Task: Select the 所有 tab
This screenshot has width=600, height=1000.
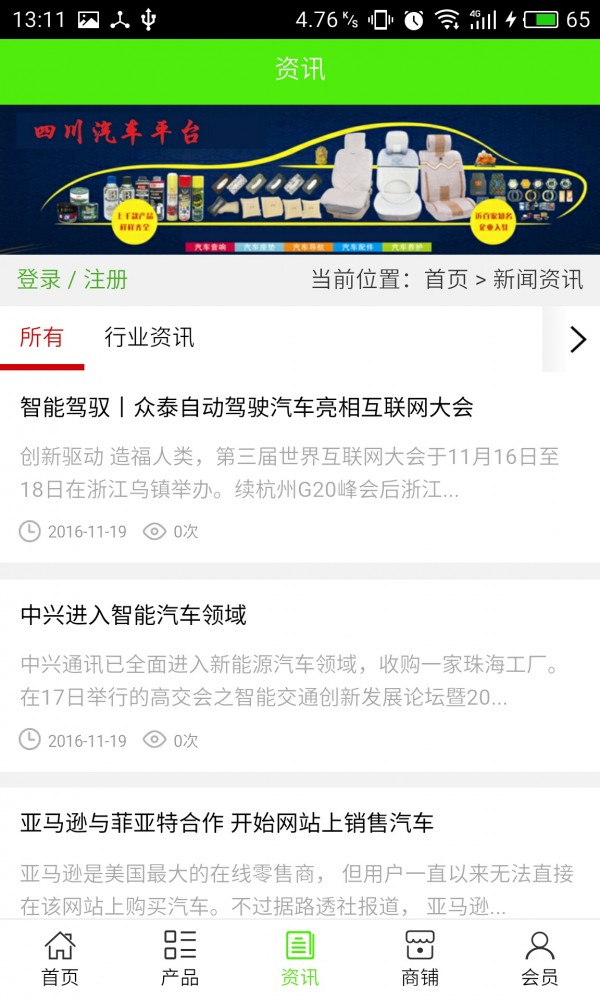Action: [42, 338]
